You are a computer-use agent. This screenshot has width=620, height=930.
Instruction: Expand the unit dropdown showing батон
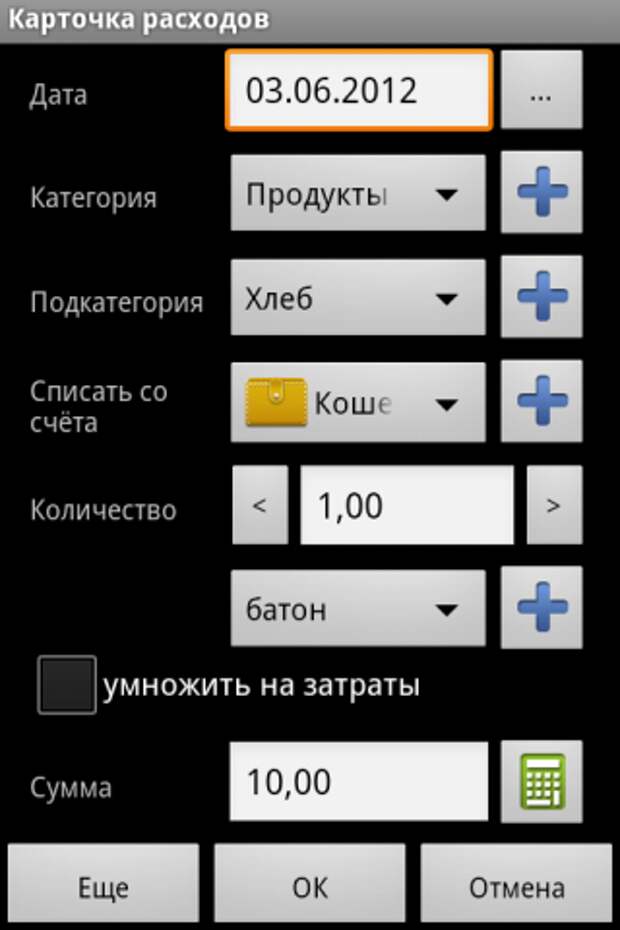pyautogui.click(x=358, y=608)
